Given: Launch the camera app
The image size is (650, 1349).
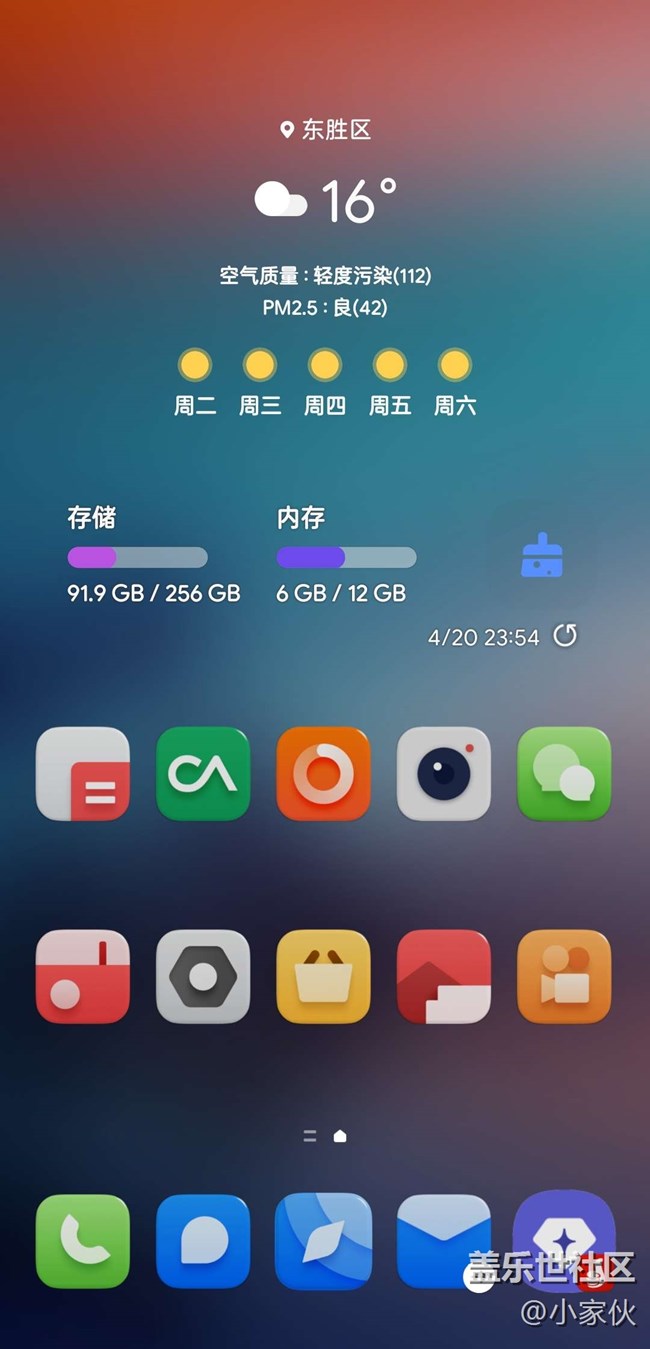Looking at the screenshot, I should [444, 774].
